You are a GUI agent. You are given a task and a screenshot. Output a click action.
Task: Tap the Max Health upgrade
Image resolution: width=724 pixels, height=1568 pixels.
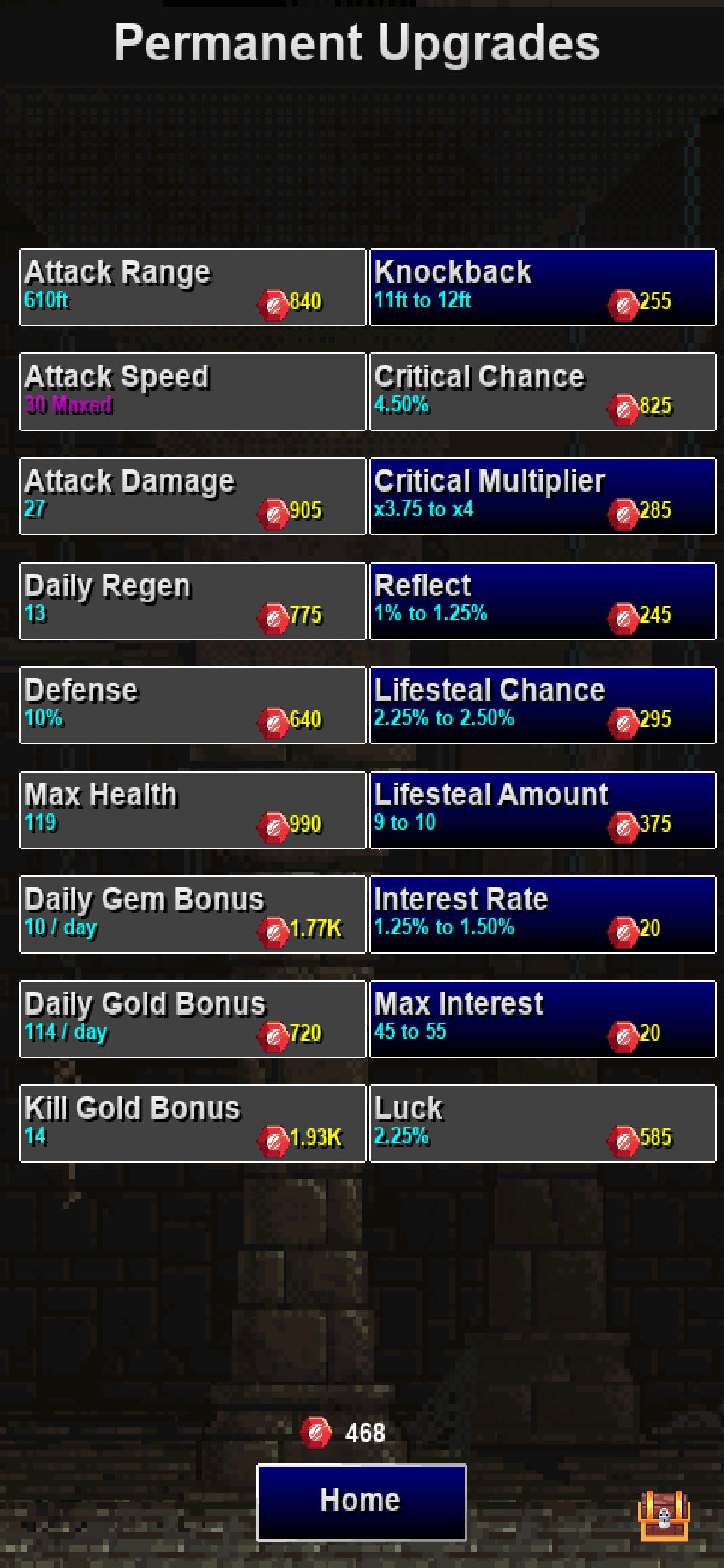tap(192, 809)
